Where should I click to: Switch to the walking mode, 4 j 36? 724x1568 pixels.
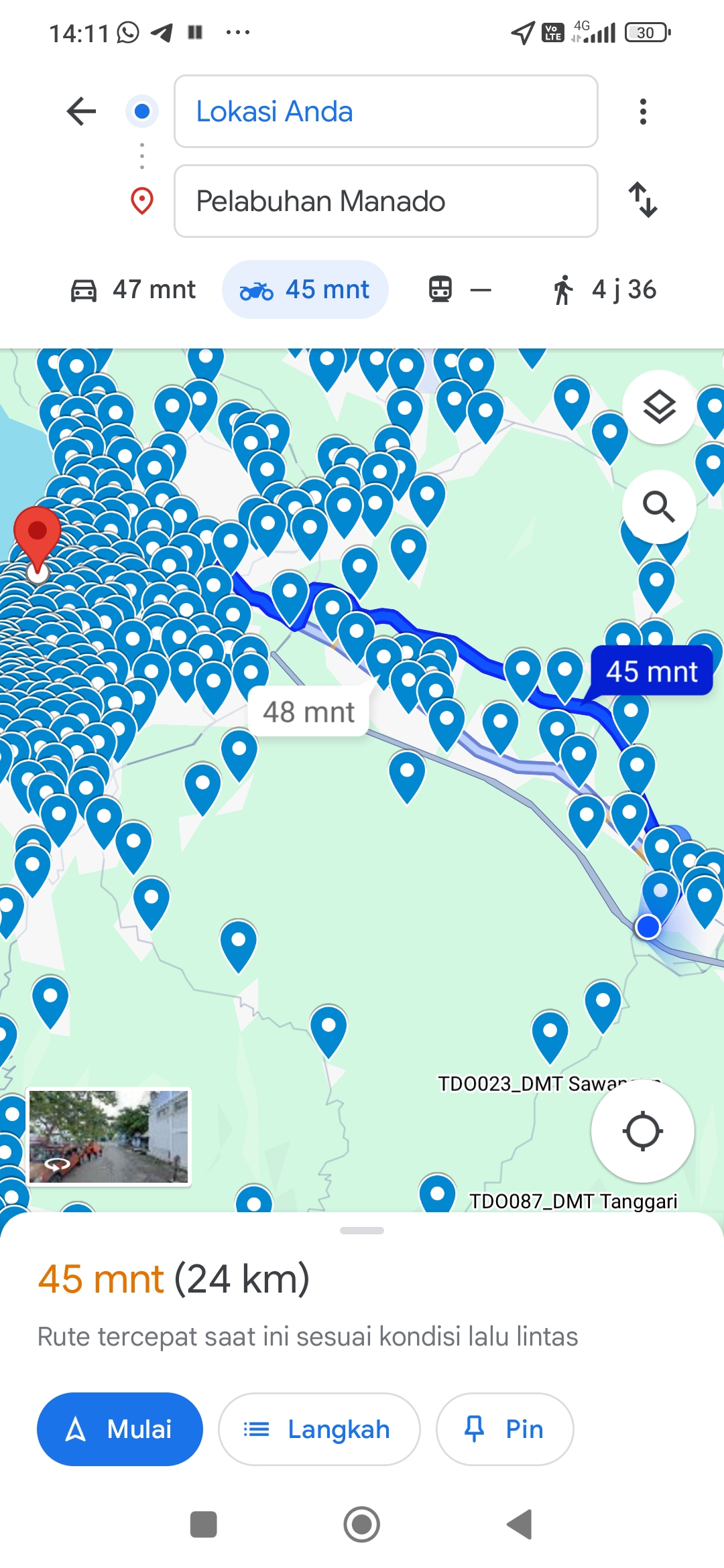603,289
